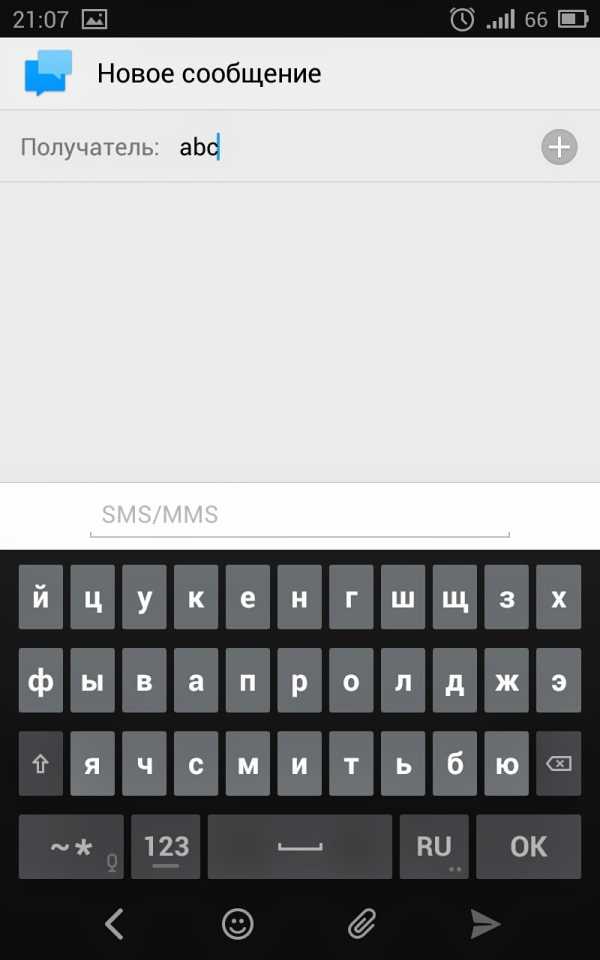Hit the backspace key
The width and height of the screenshot is (600, 960).
tap(558, 763)
